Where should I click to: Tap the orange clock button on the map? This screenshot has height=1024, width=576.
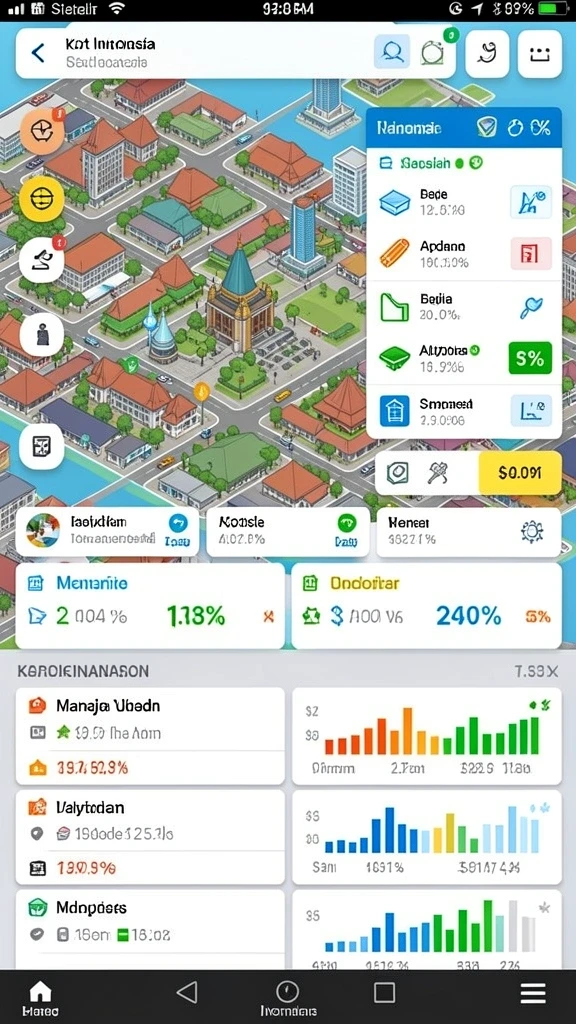coord(42,132)
